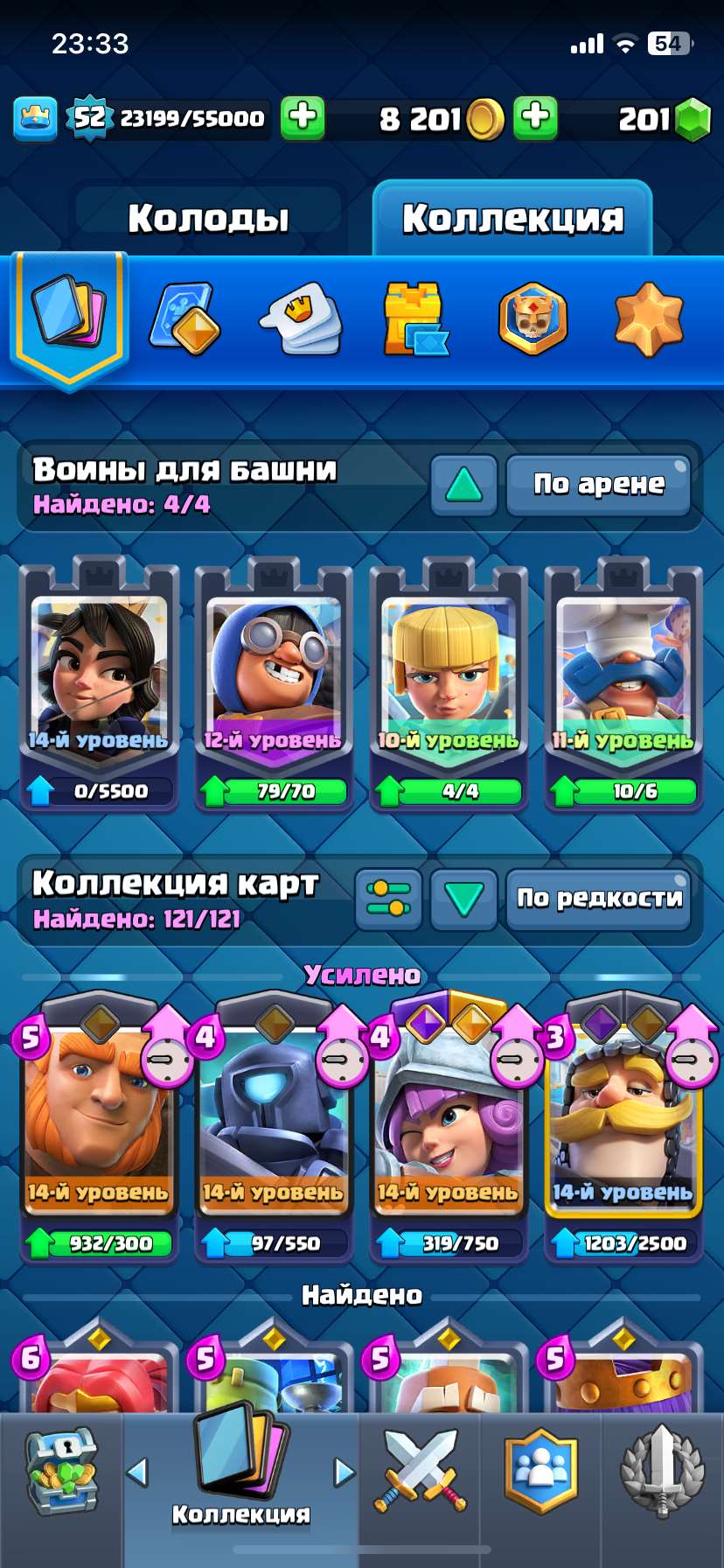Open the По редкости sorting dropdown
724x1568 pixels.
pyautogui.click(x=600, y=898)
